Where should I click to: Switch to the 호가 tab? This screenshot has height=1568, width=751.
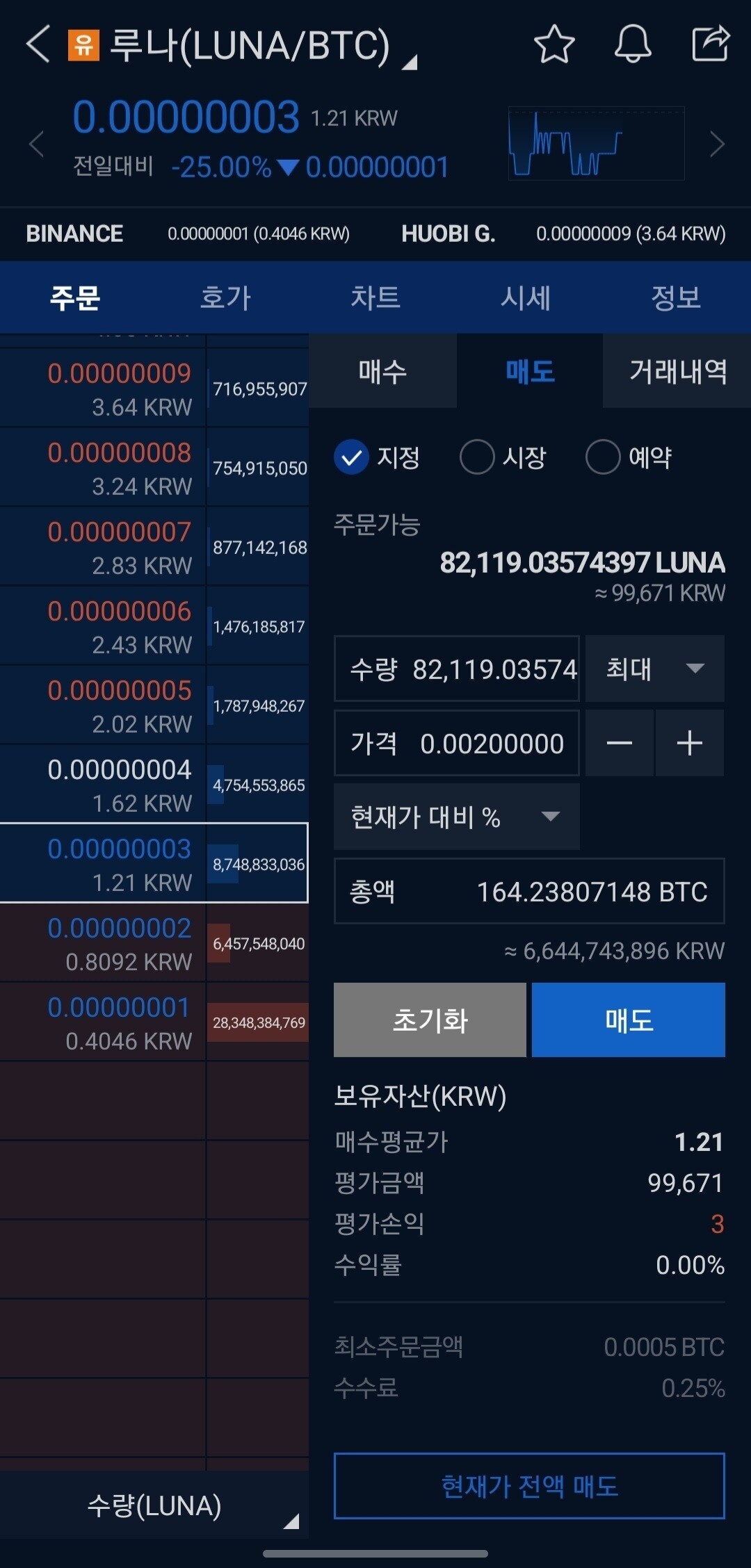tap(225, 298)
